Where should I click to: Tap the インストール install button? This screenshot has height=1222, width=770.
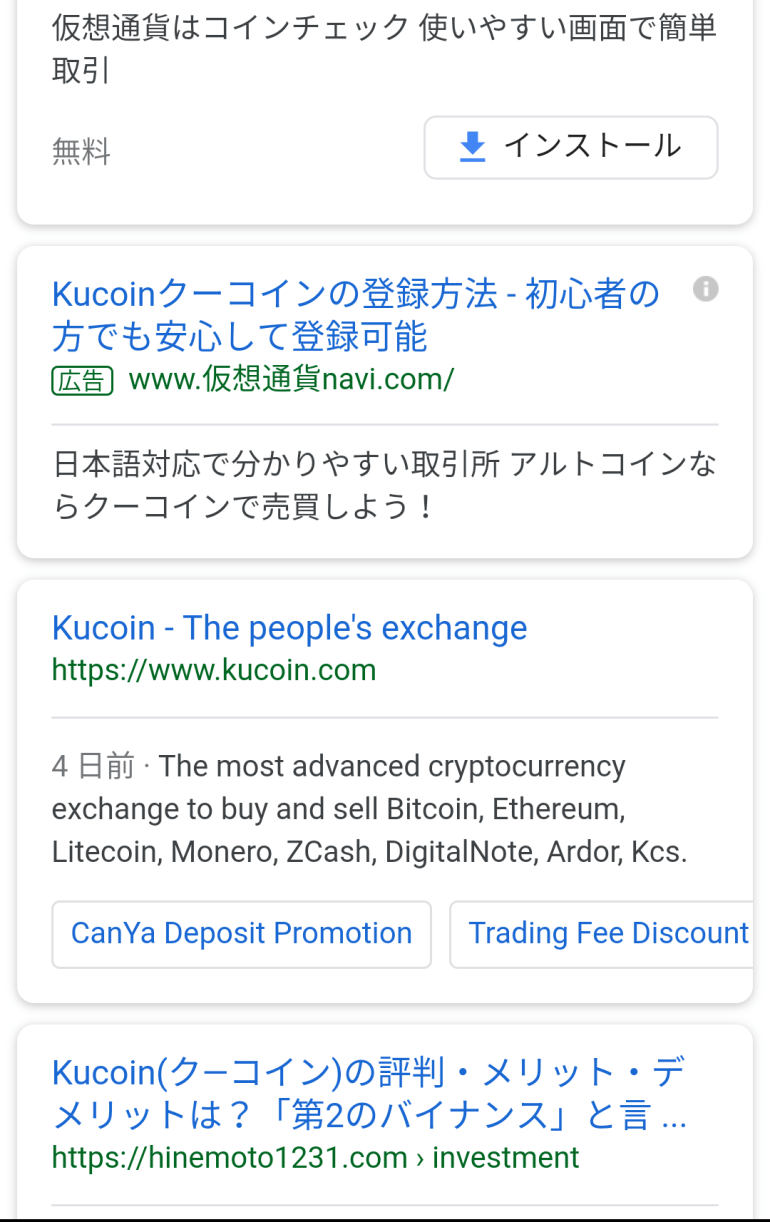(x=570, y=148)
